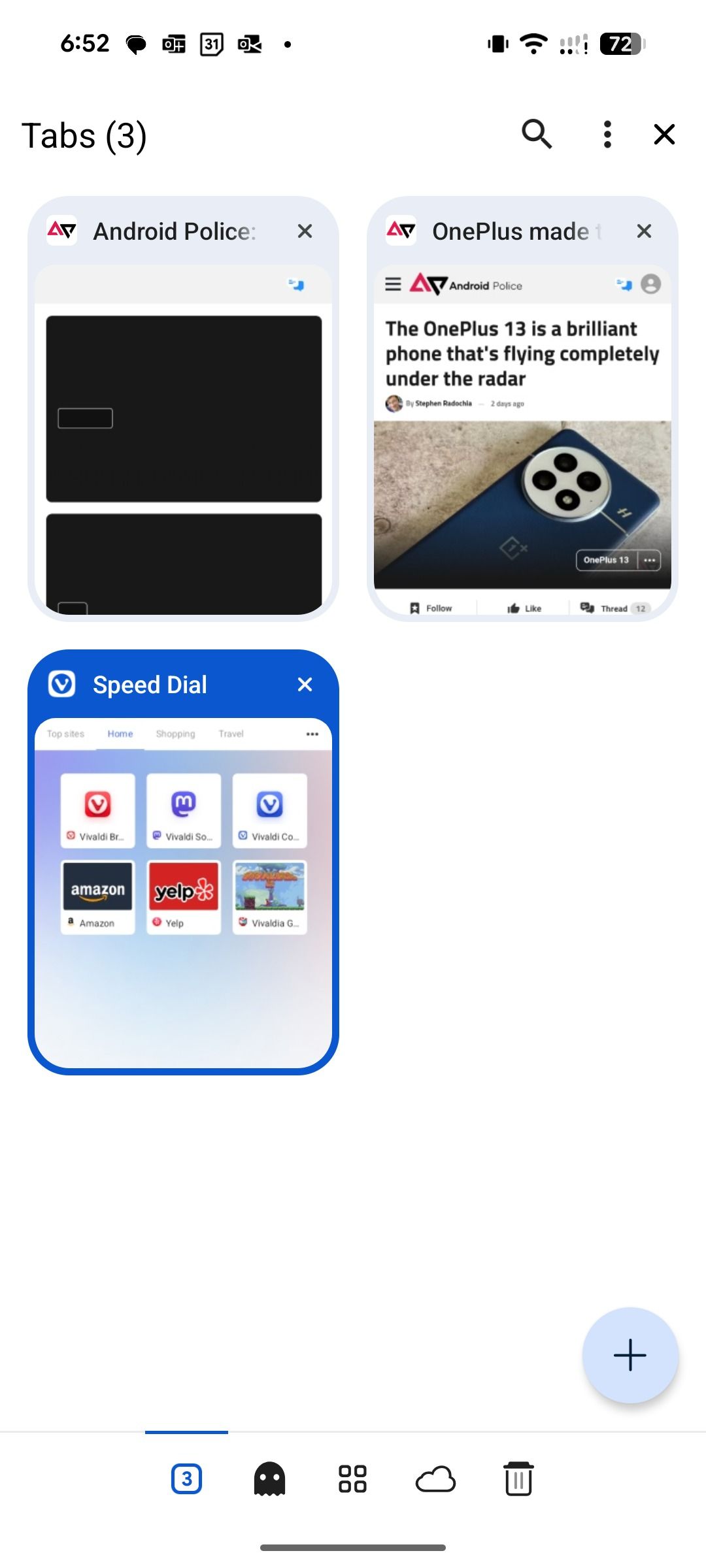This screenshot has height=1568, width=706.
Task: Close the Speed Dial tab
Action: coord(305,685)
